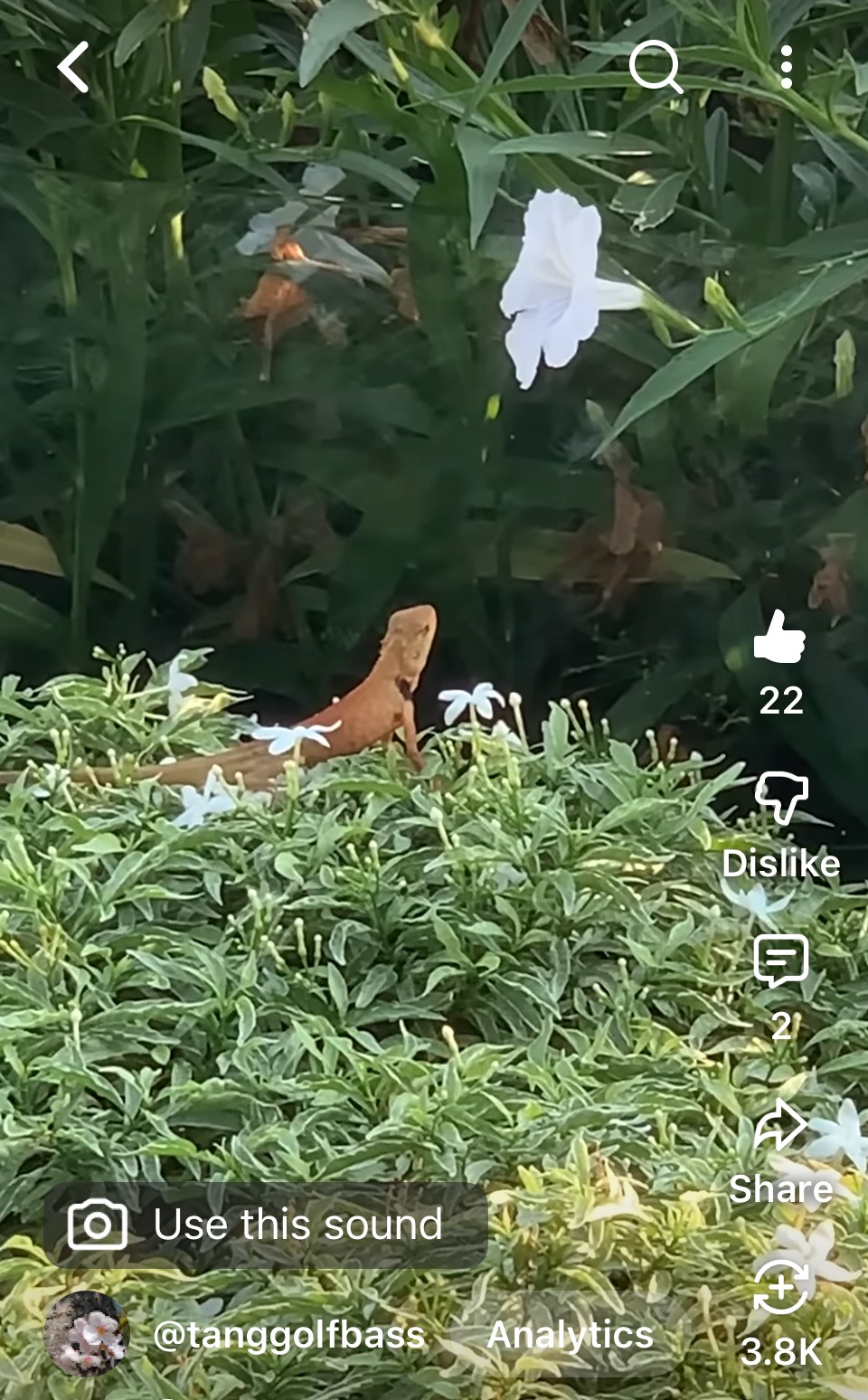
Task: Dislike this Short video
Action: tap(780, 798)
